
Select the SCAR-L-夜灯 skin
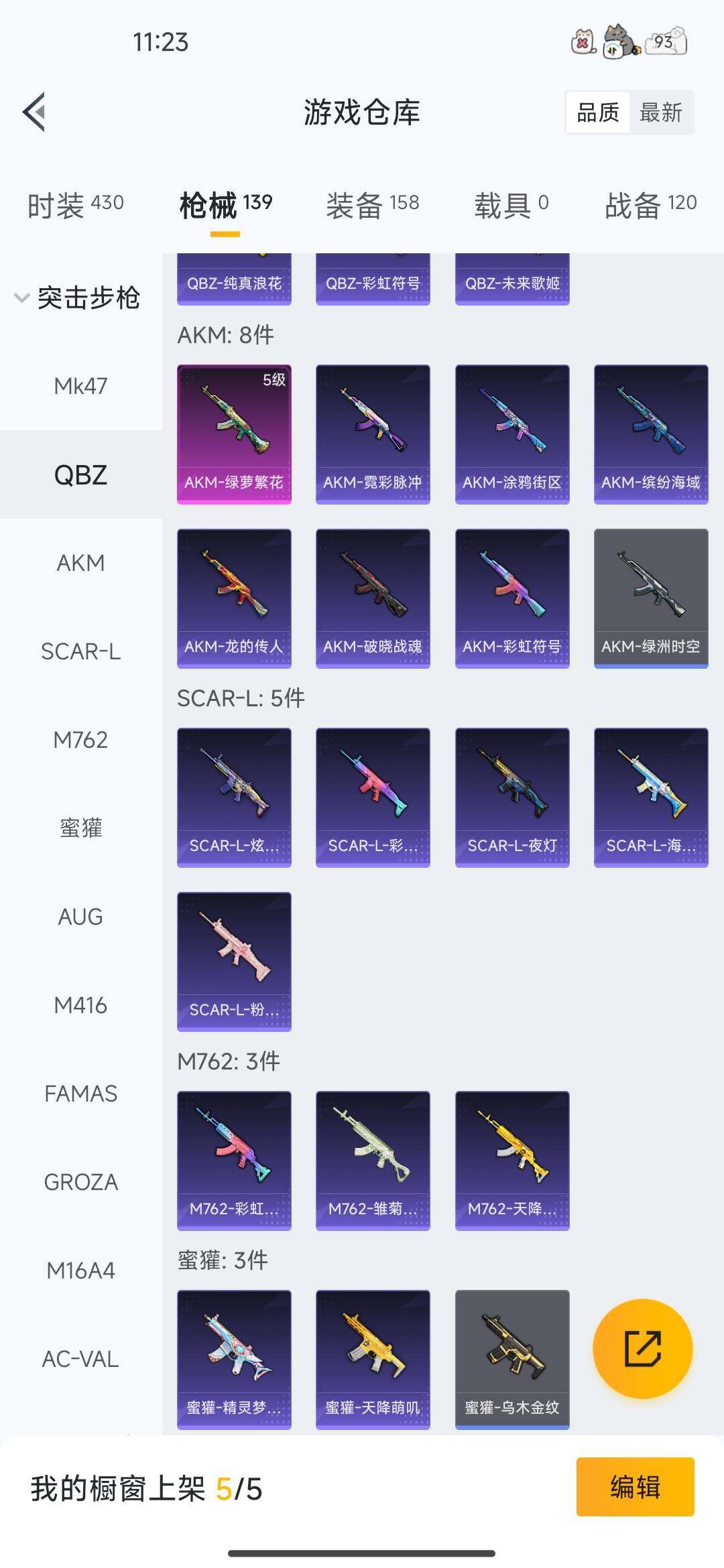pyautogui.click(x=512, y=797)
